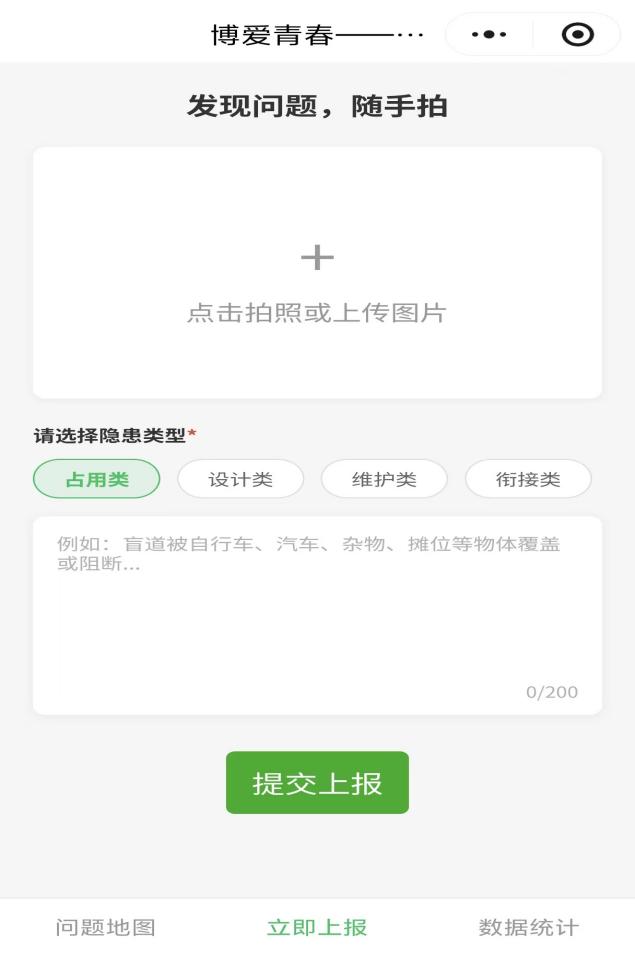Pick the 维护类 hazard type chip
Viewport: 635px width, 953px height.
click(384, 479)
